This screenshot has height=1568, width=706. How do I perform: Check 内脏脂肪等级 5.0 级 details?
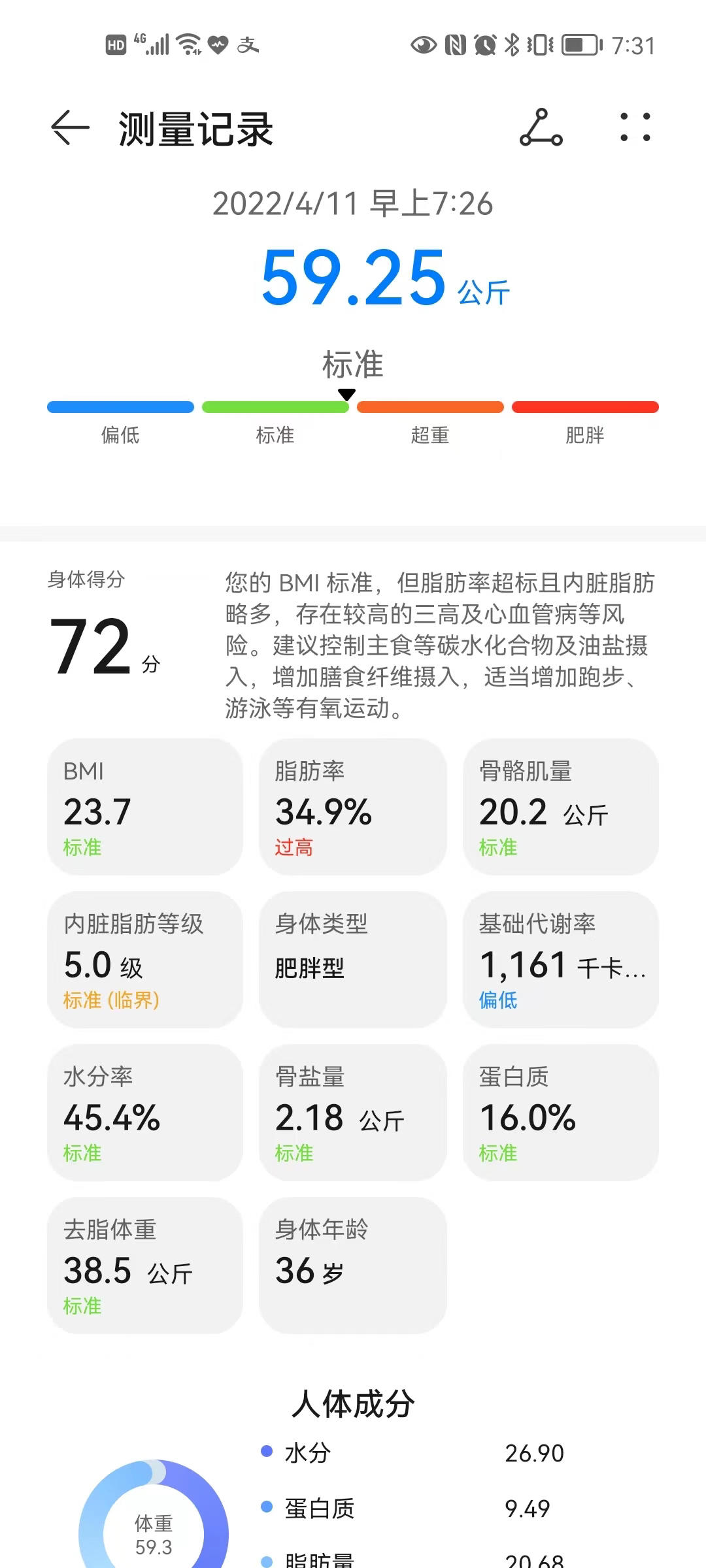(145, 960)
